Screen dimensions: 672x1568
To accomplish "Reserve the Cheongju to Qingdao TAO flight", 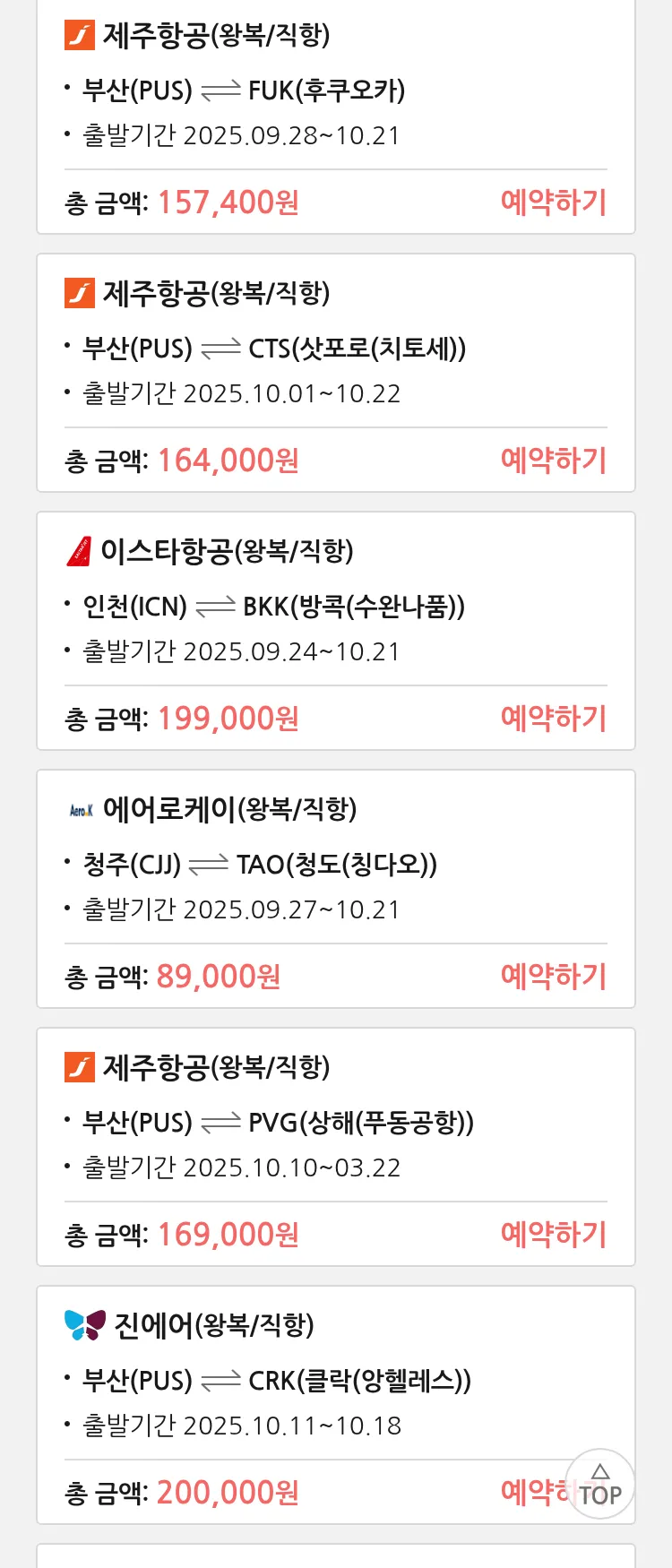I will tap(553, 977).
